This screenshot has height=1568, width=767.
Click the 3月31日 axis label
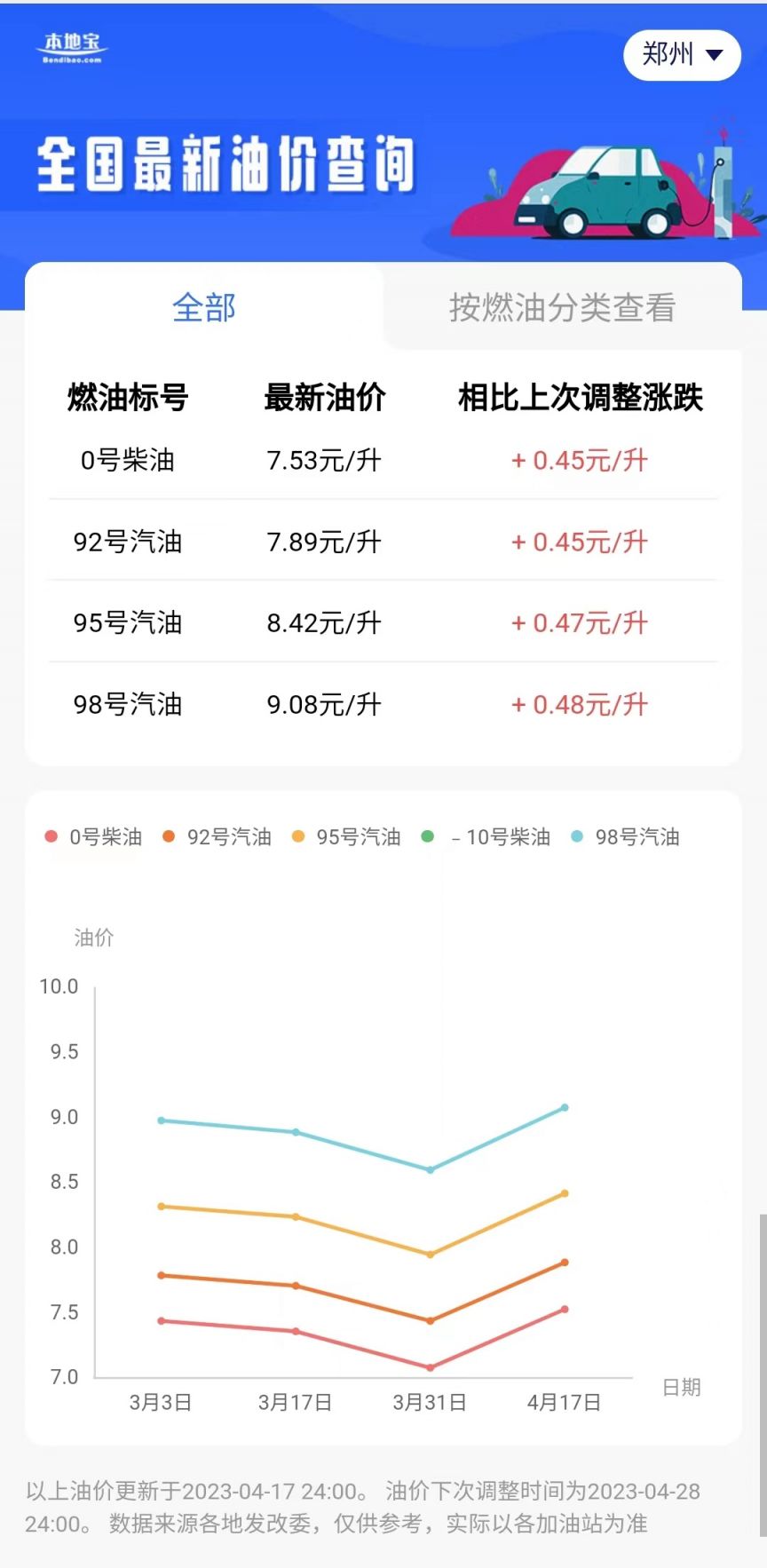pos(431,1402)
